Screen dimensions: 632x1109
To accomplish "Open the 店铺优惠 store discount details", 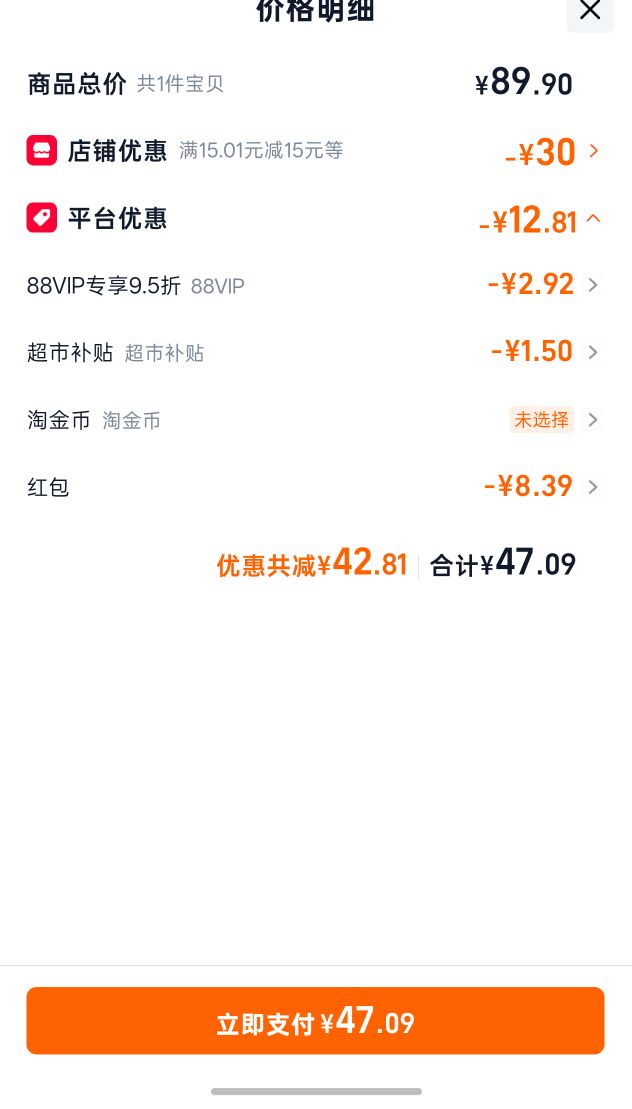I will [x=315, y=151].
